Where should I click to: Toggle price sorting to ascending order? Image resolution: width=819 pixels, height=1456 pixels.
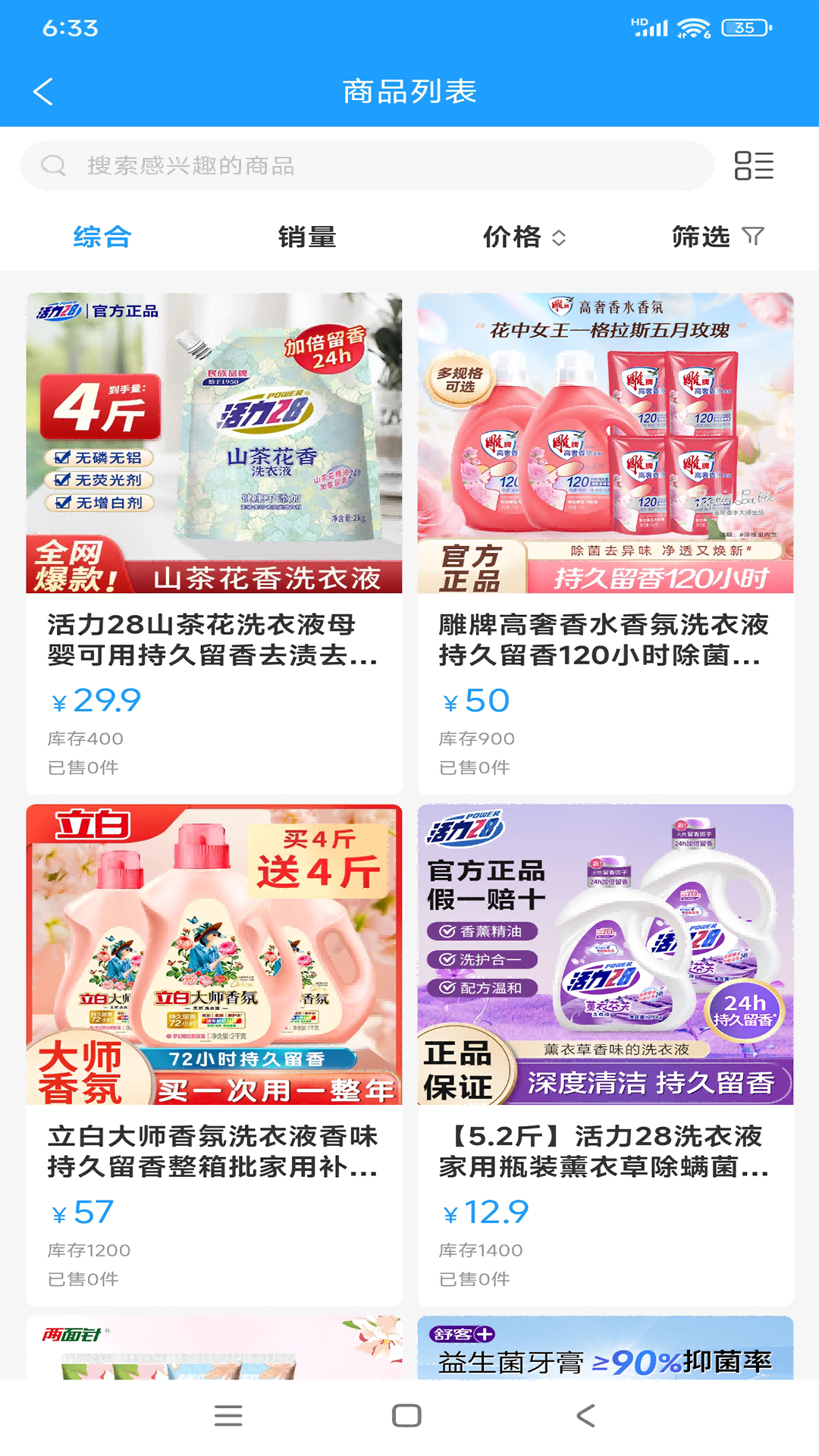[x=560, y=237]
